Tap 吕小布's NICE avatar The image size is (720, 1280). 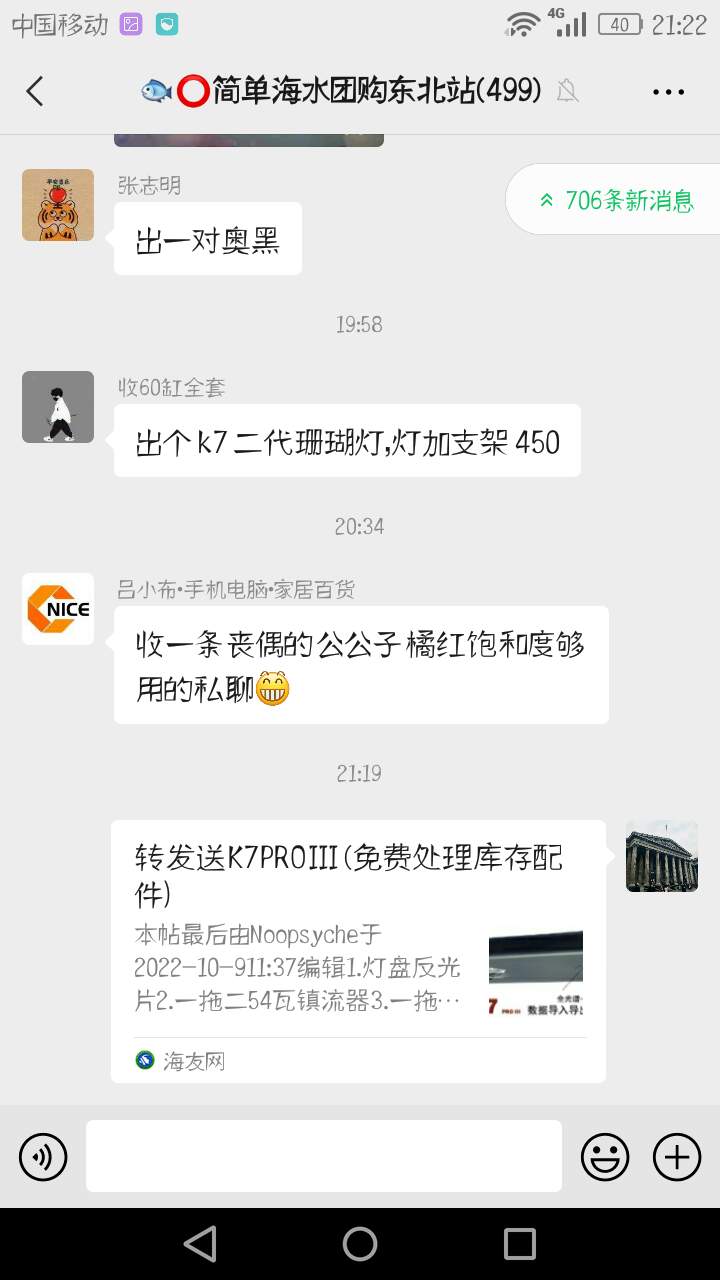(x=58, y=609)
